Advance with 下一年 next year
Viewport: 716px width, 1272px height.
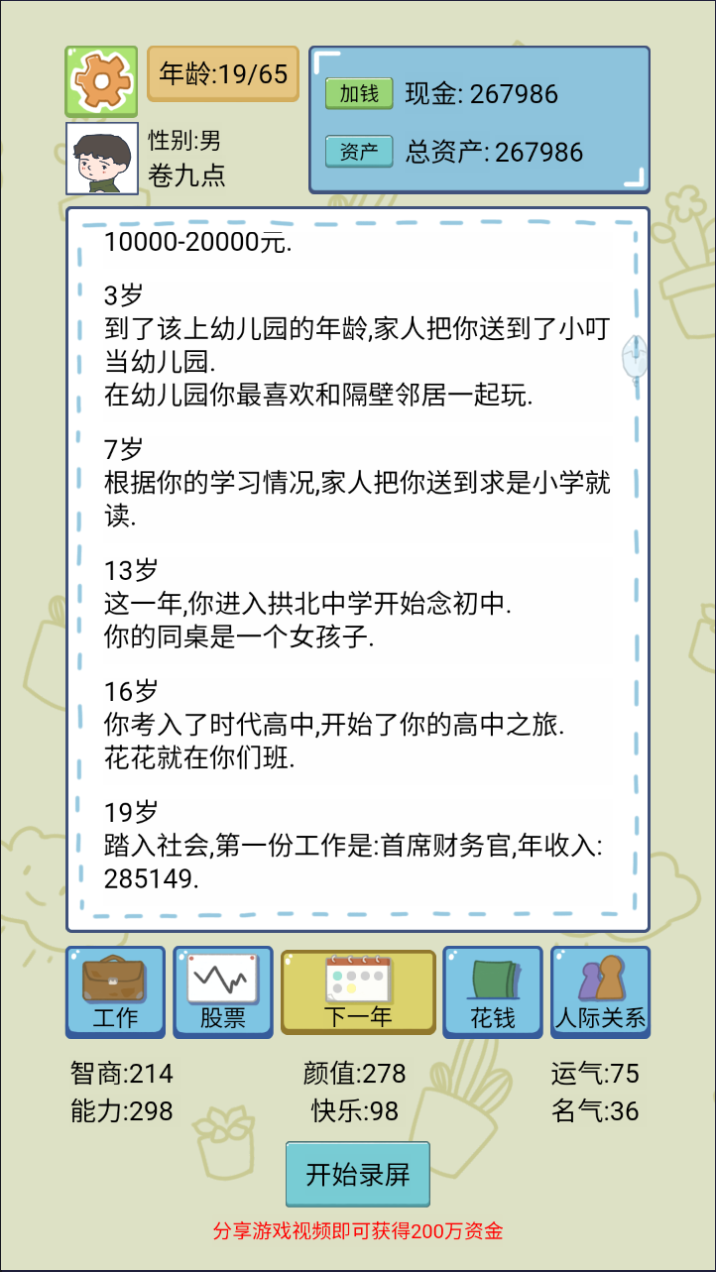coord(358,992)
